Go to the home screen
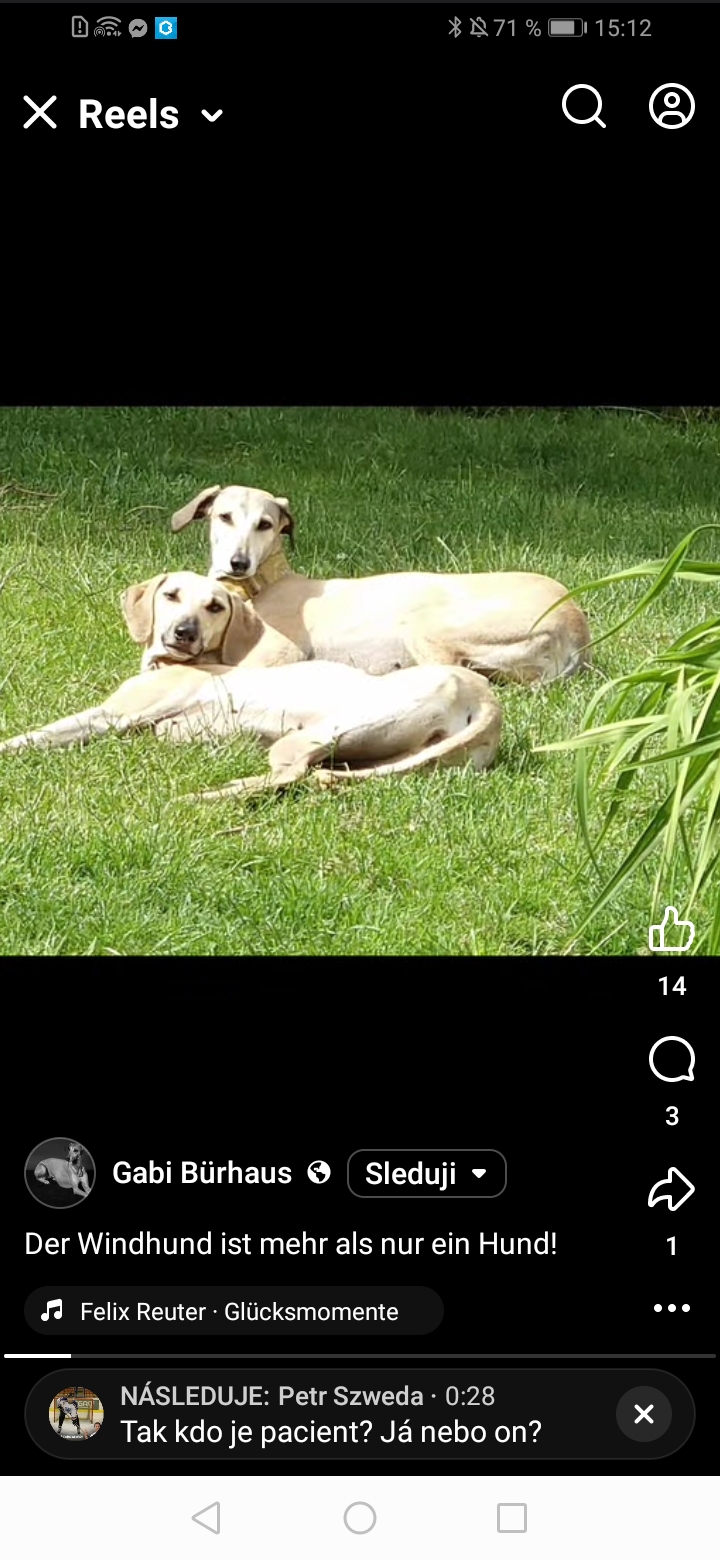Screen dimensions: 720x1560 coord(360,1518)
